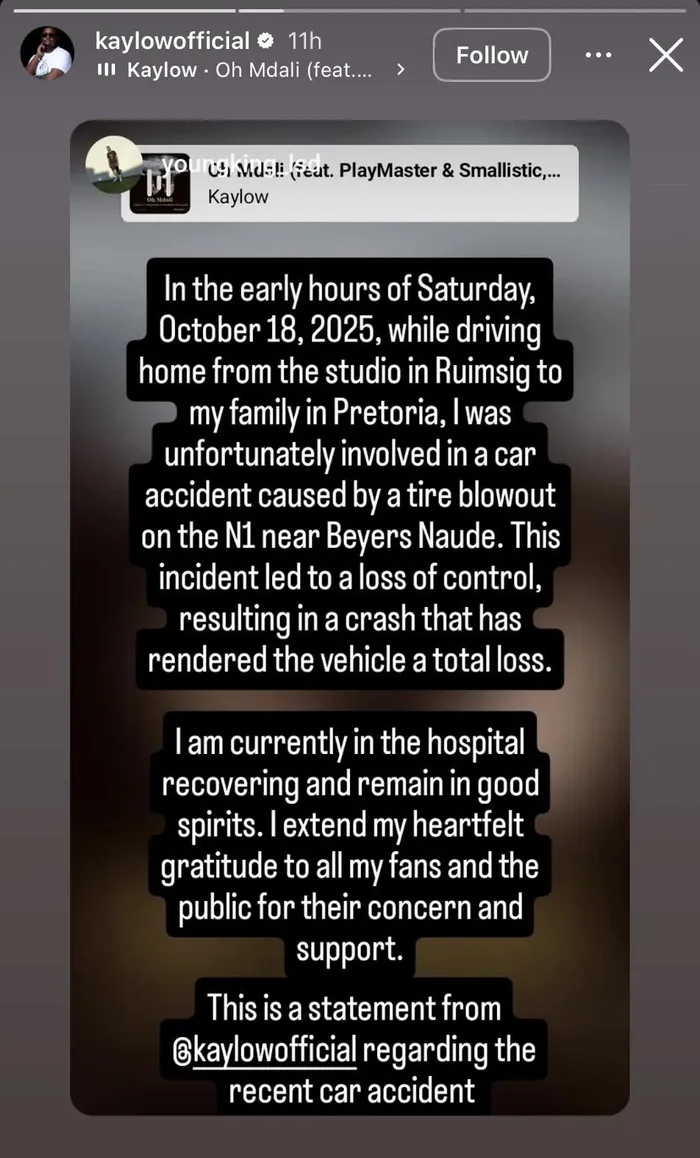This screenshot has width=700, height=1158.
Task: Tap the kaylowofficial username
Action: point(171,41)
